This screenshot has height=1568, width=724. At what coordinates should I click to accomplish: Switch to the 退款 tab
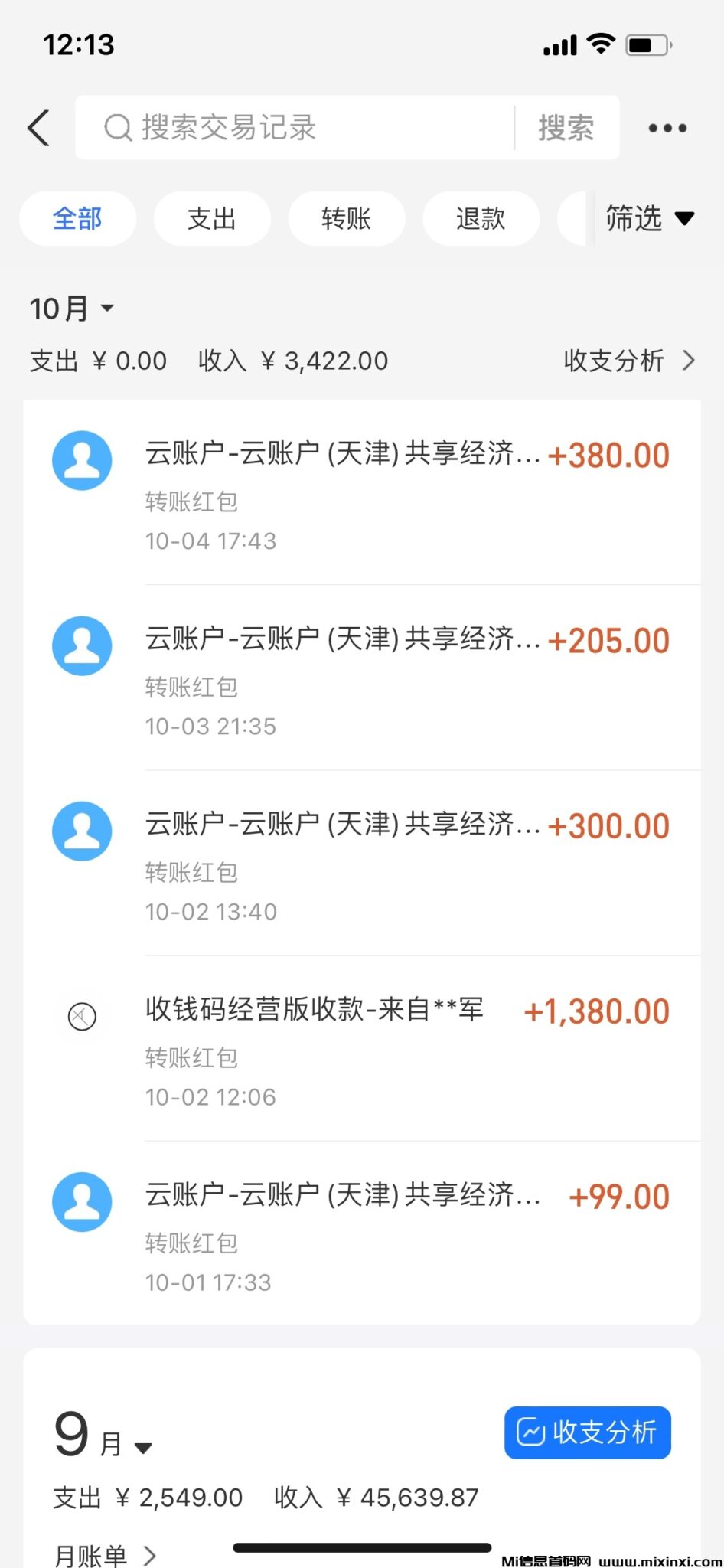pyautogui.click(x=481, y=219)
